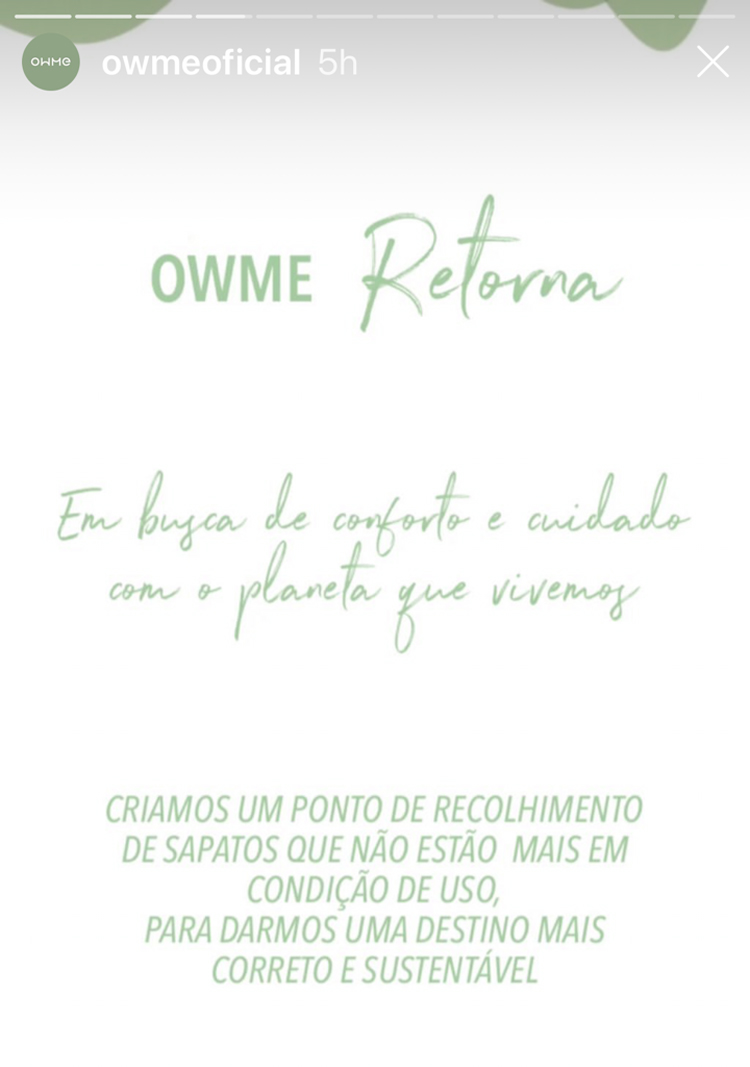Close the owmeoficial story

712,62
